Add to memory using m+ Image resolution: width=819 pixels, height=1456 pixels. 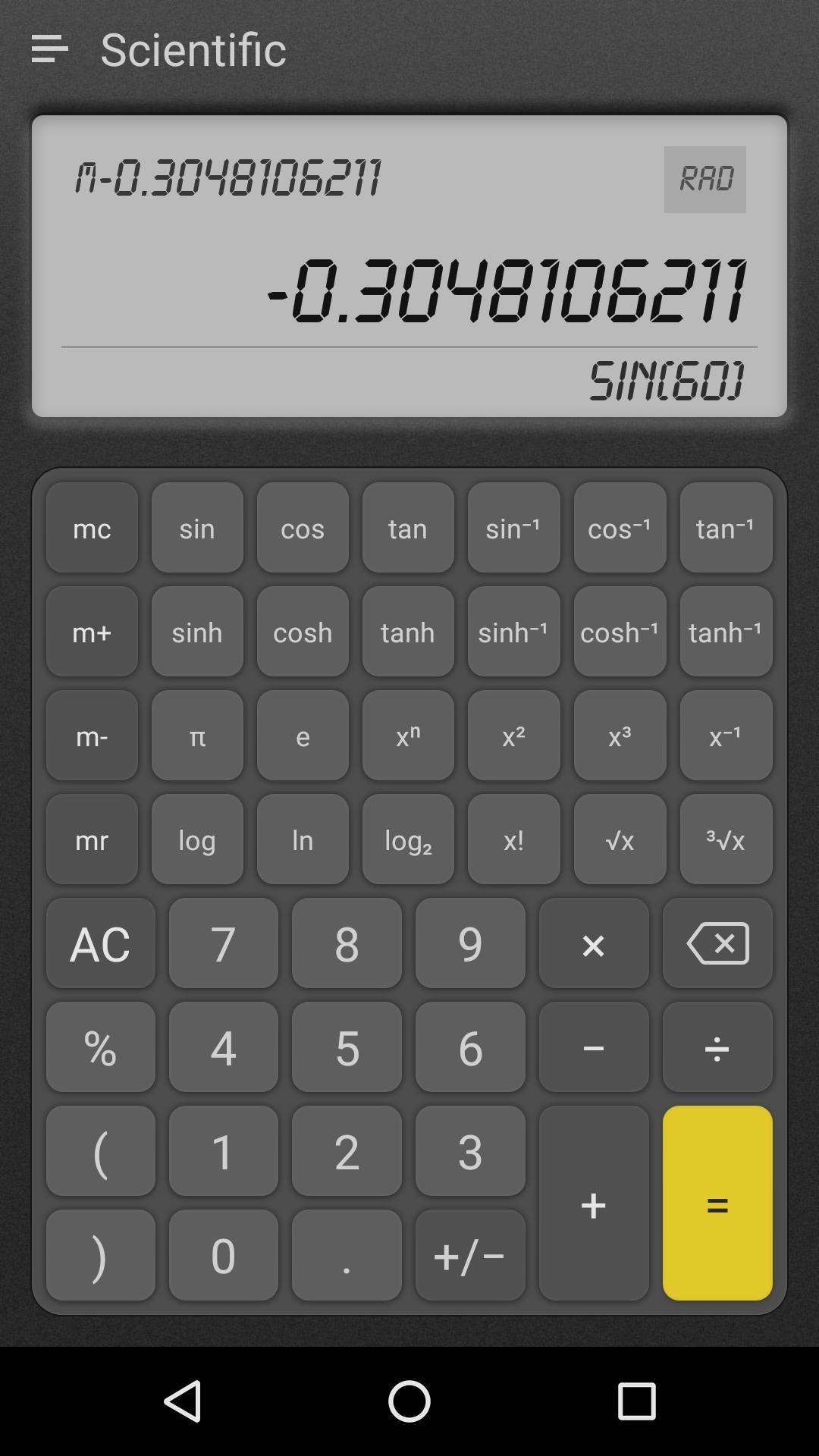pyautogui.click(x=92, y=632)
